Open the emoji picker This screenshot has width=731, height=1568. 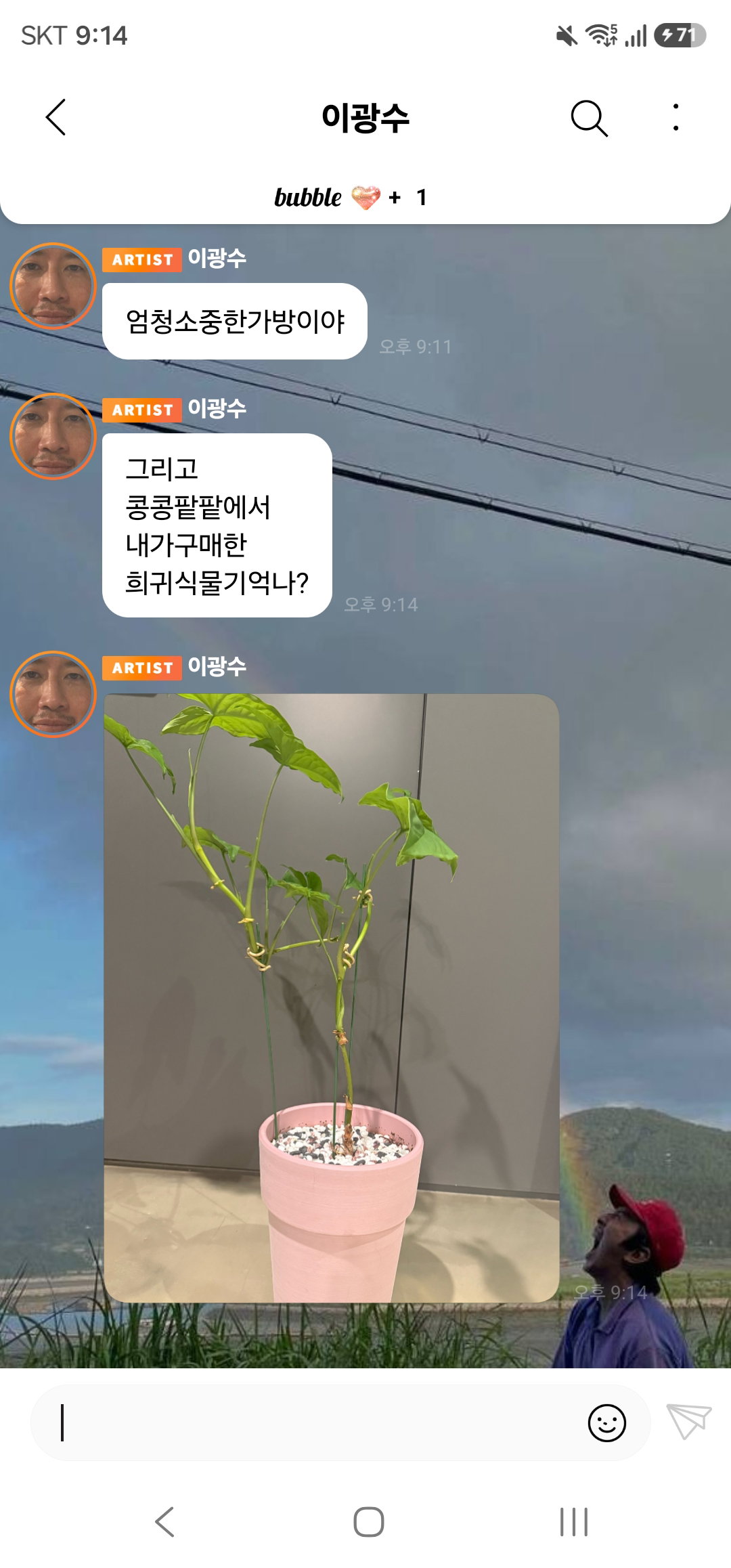tap(606, 1422)
